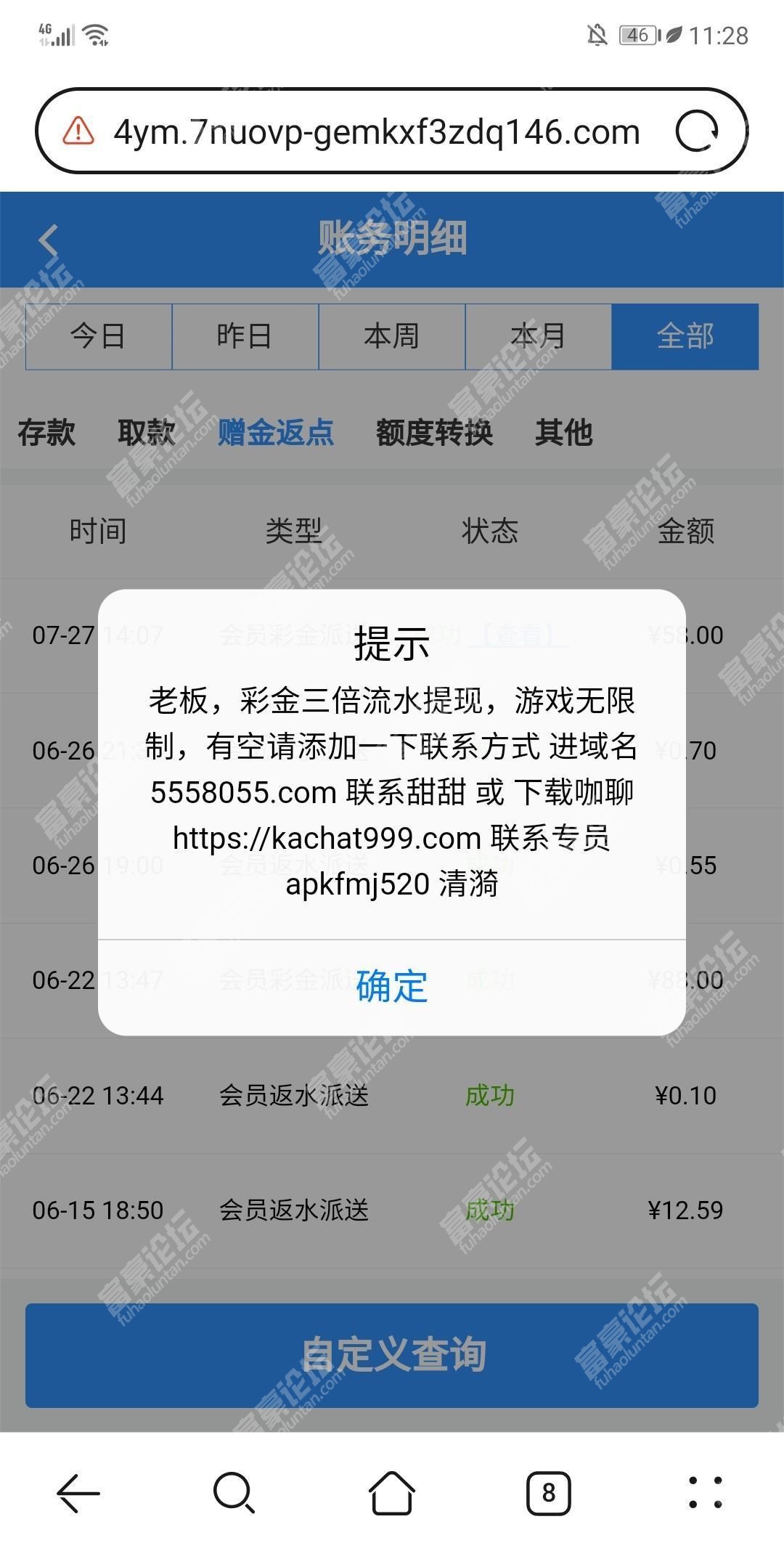Show records for 本月
Screen dimensions: 784x1551
pos(538,337)
